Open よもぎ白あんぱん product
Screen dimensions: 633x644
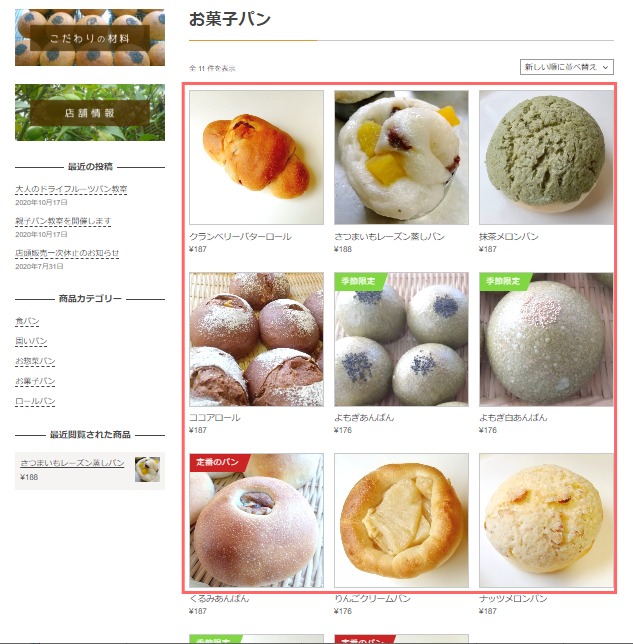tap(546, 339)
